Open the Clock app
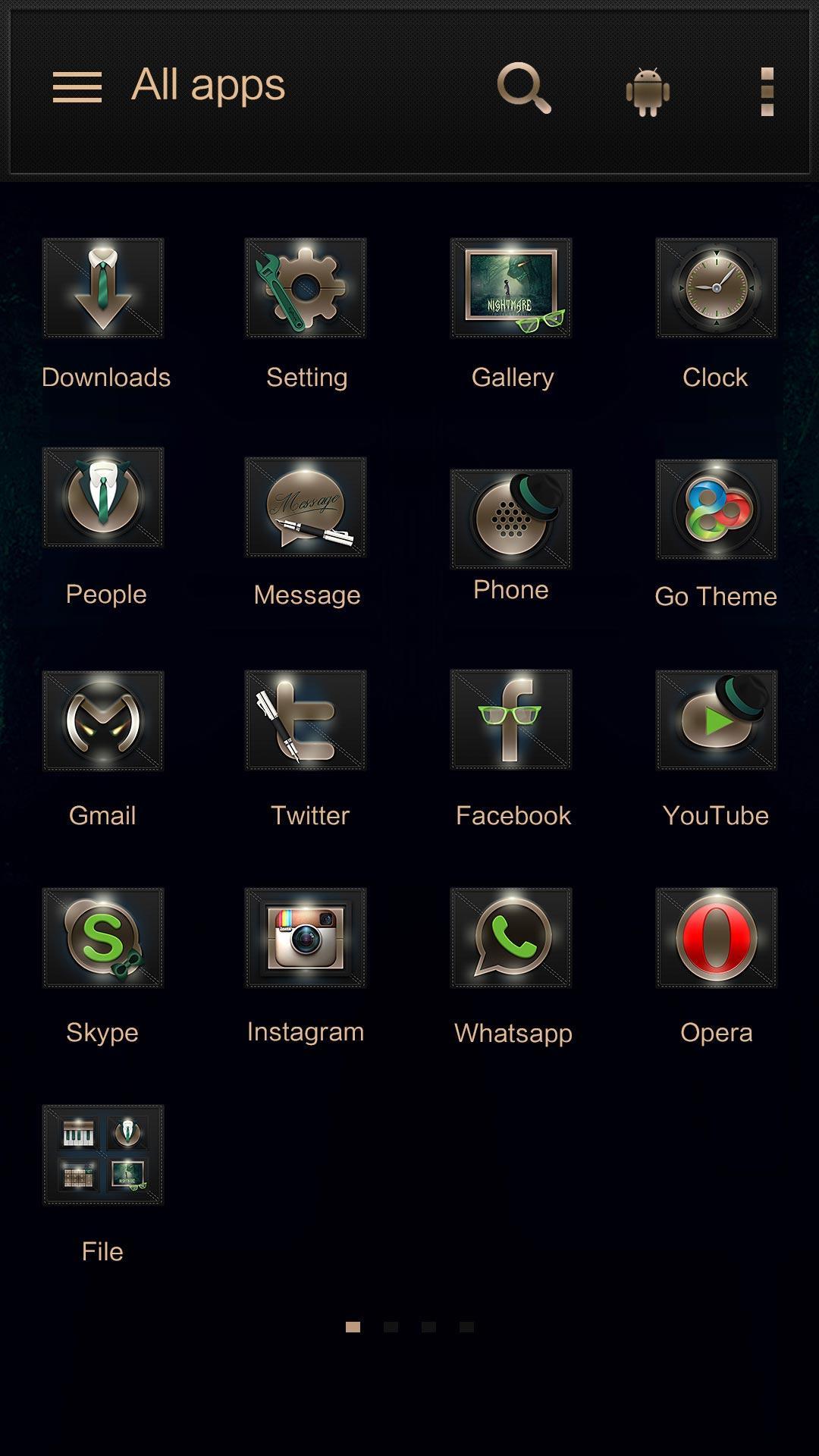 click(x=716, y=288)
